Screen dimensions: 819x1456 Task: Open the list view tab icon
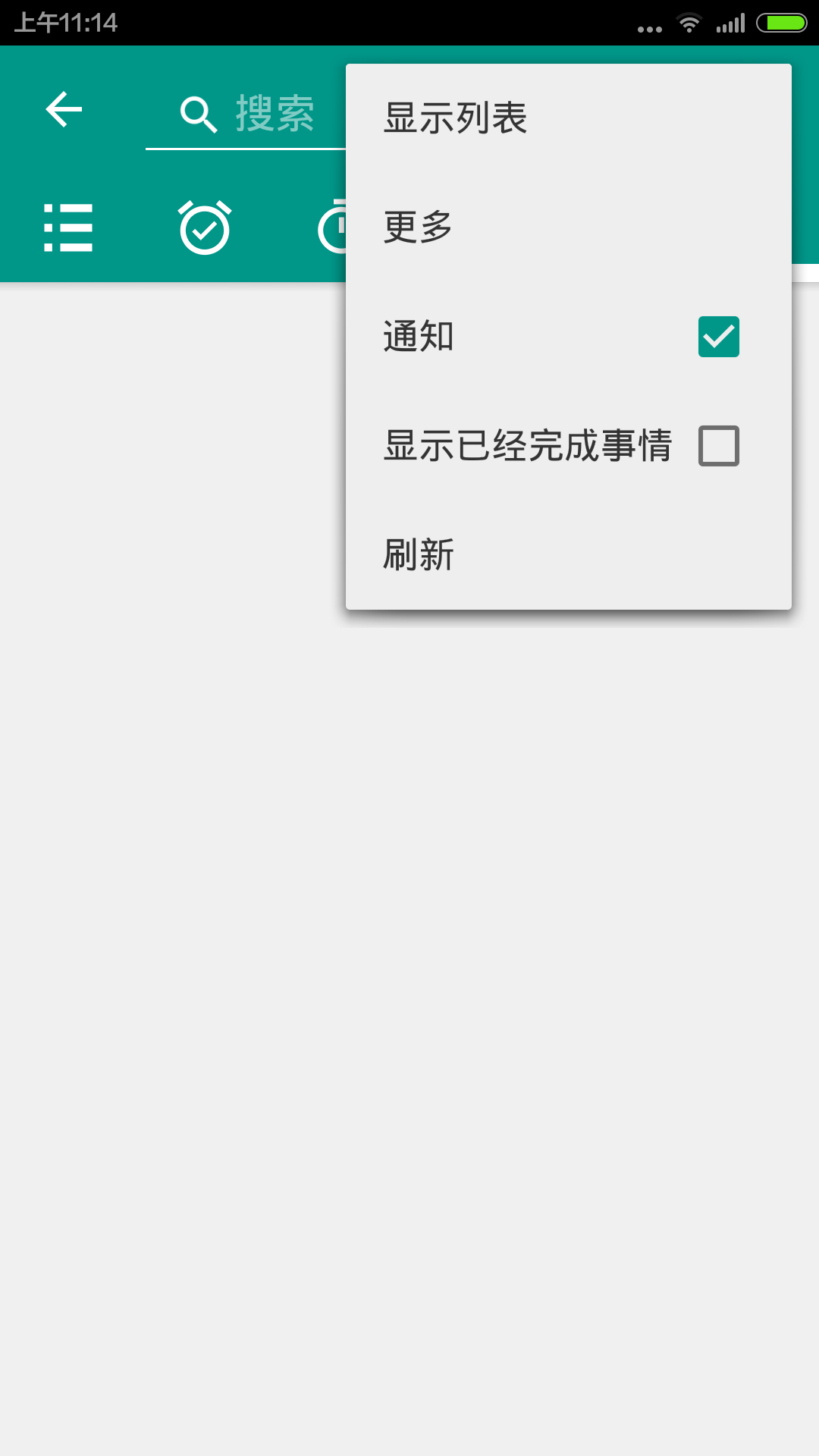pos(68,227)
